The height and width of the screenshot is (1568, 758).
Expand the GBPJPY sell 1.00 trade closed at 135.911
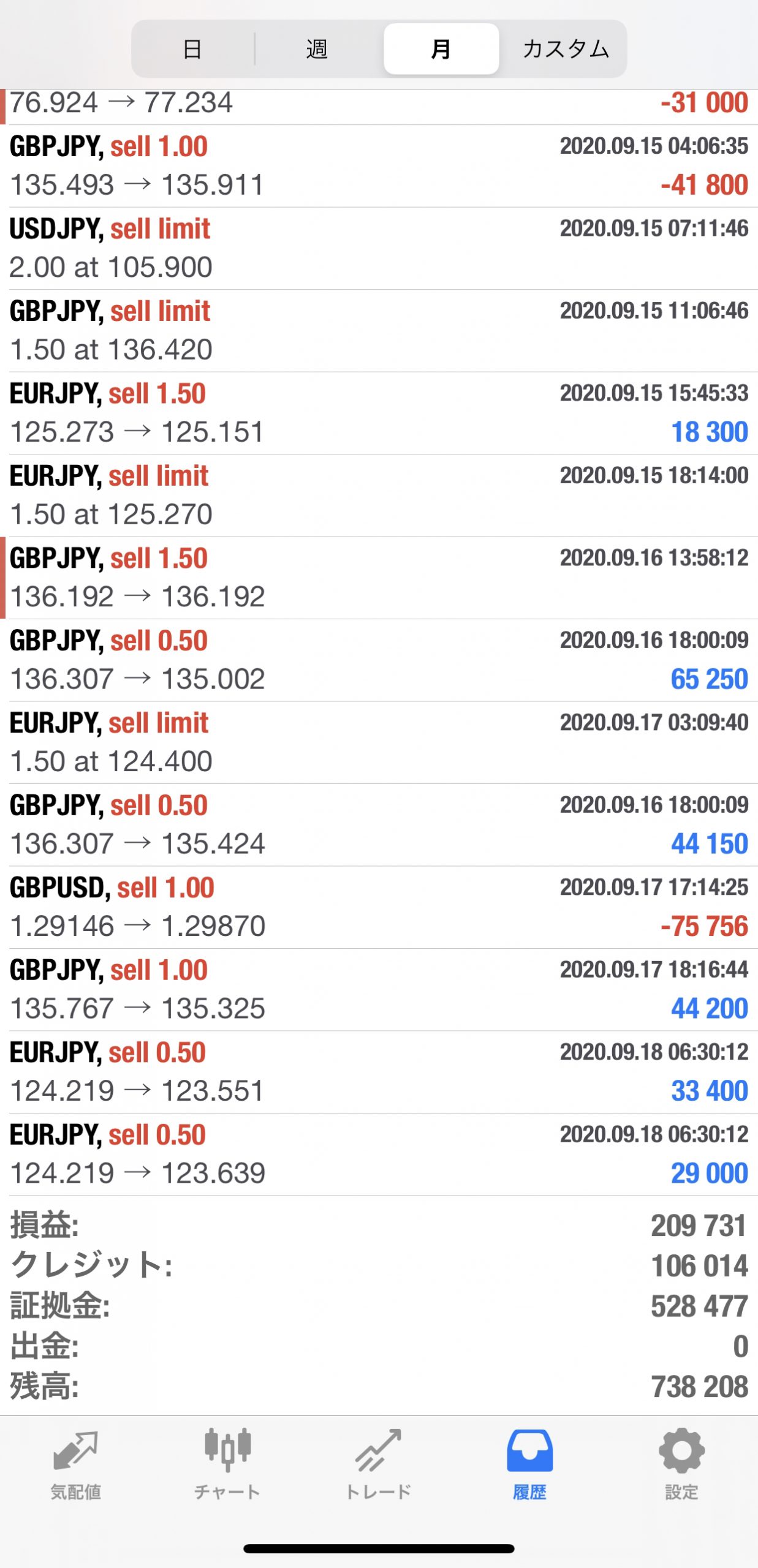pos(379,166)
